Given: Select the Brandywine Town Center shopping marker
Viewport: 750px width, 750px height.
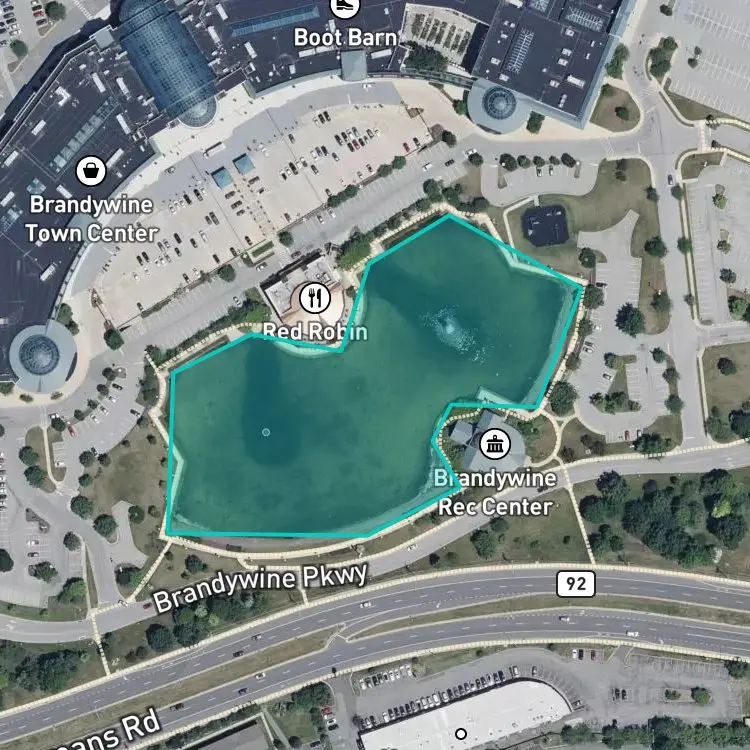Looking at the screenshot, I should click(x=91, y=171).
